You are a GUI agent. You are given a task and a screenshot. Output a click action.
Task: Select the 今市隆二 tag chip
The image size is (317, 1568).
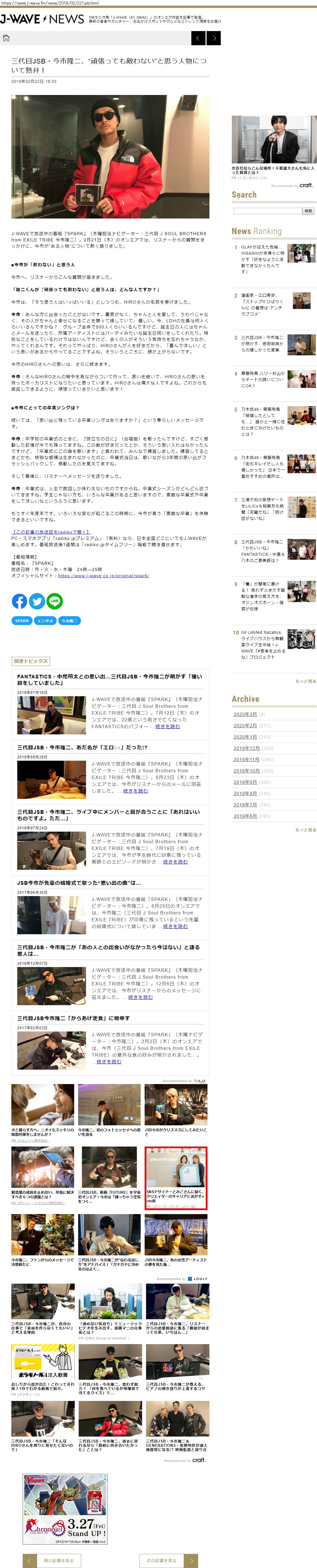pyautogui.click(x=70, y=621)
